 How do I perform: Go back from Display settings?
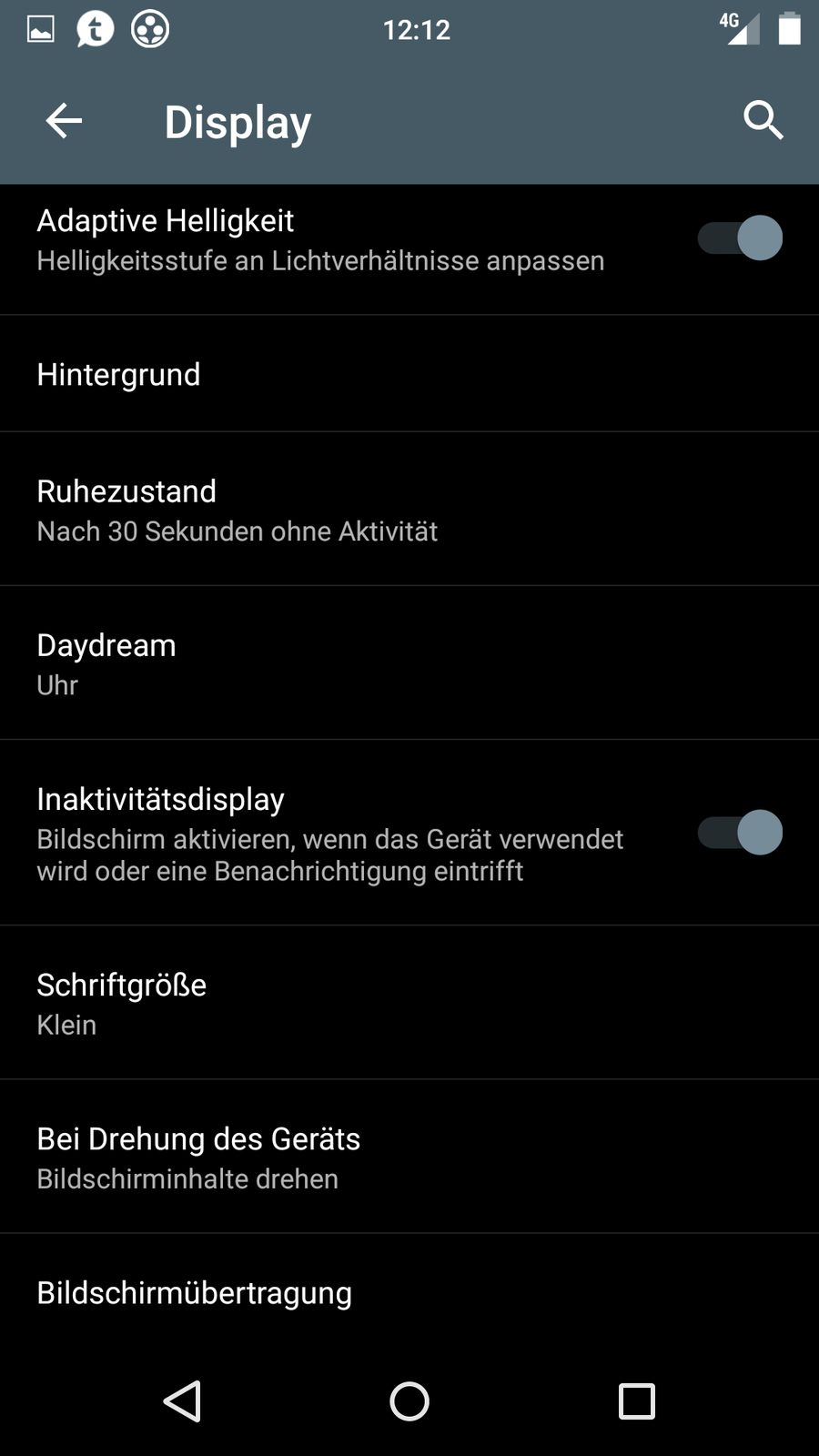64,121
